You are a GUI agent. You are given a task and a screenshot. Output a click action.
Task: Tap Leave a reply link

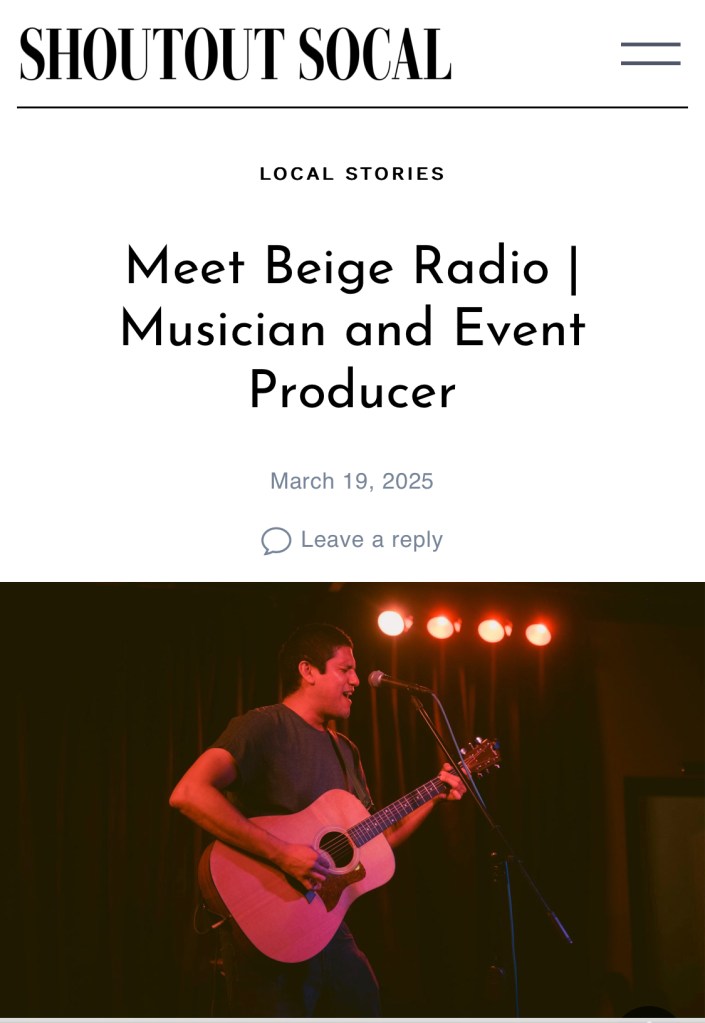tap(371, 540)
